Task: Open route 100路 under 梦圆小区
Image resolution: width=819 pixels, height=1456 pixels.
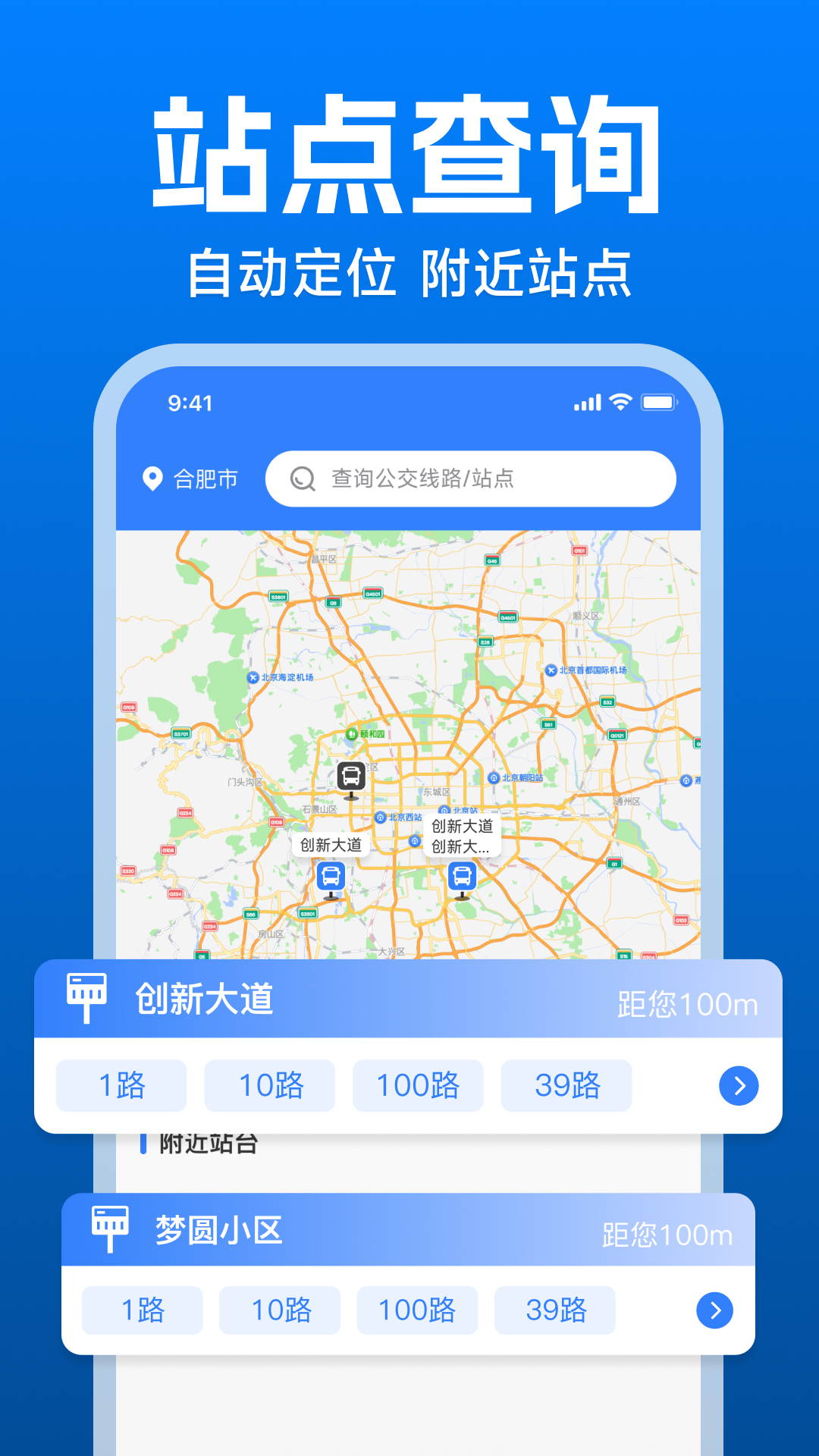Action: coord(417,1310)
